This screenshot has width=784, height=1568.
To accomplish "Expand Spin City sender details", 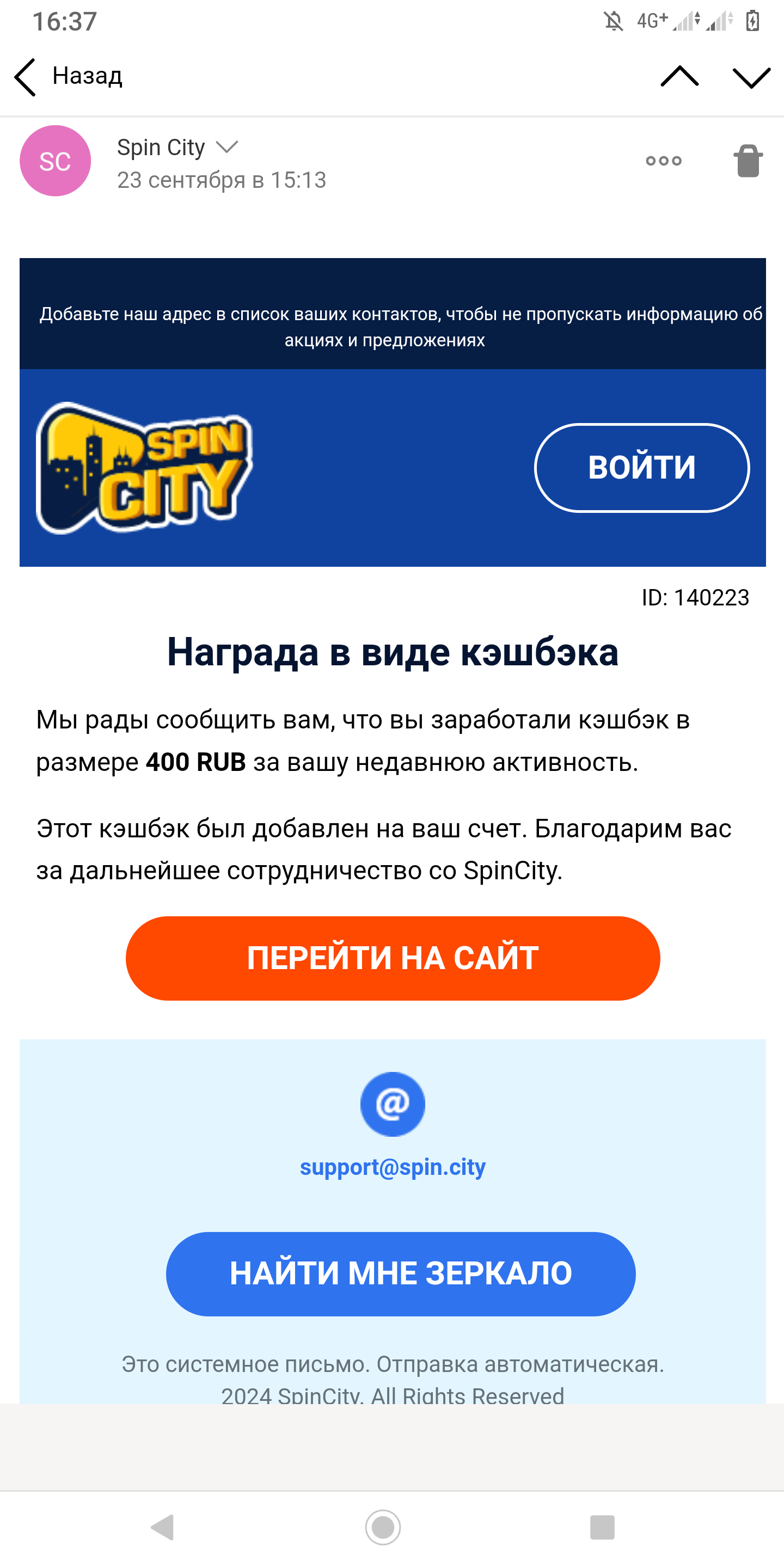I will tap(227, 148).
